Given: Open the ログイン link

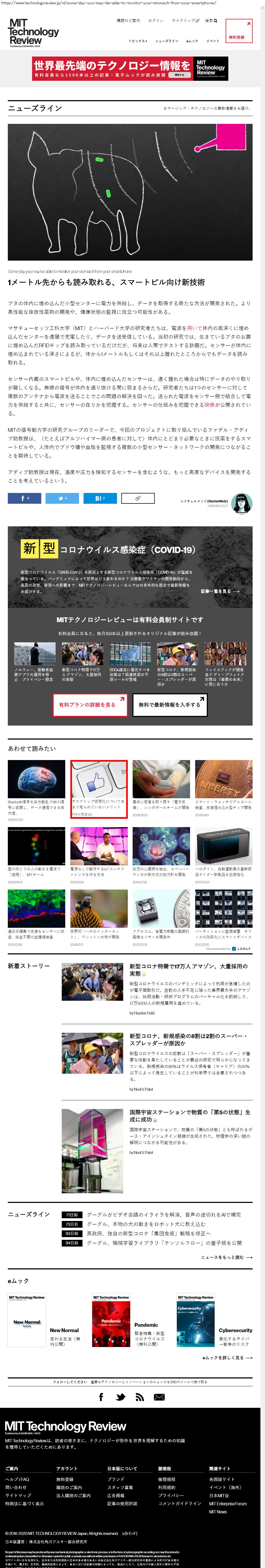Looking at the screenshot, I should (156, 21).
